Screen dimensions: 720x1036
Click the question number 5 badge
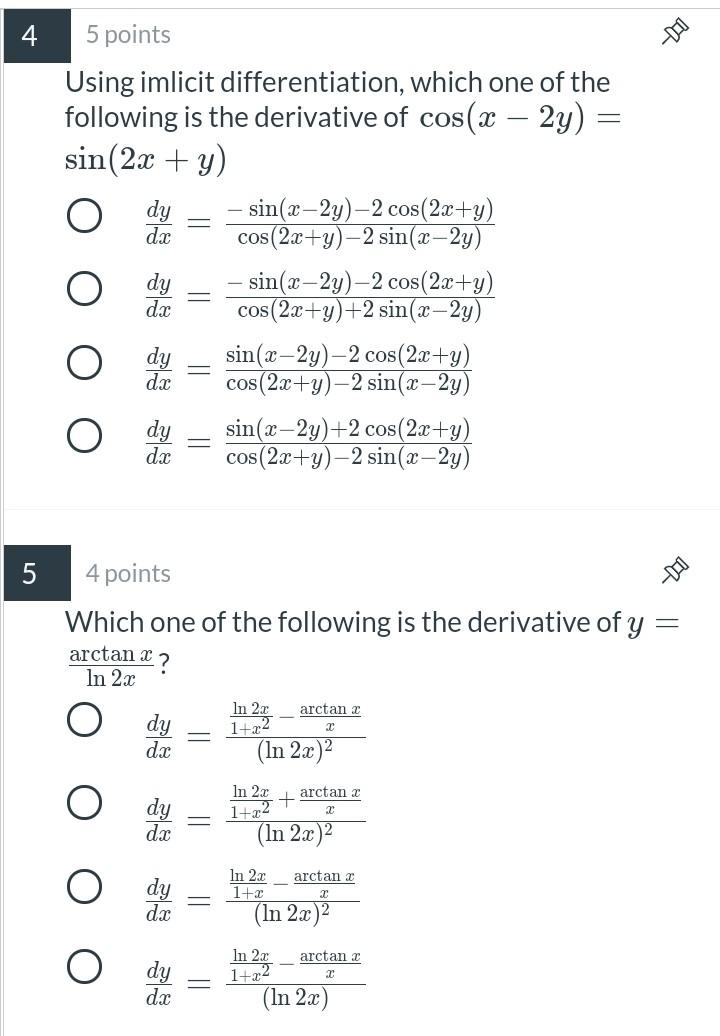(27, 572)
